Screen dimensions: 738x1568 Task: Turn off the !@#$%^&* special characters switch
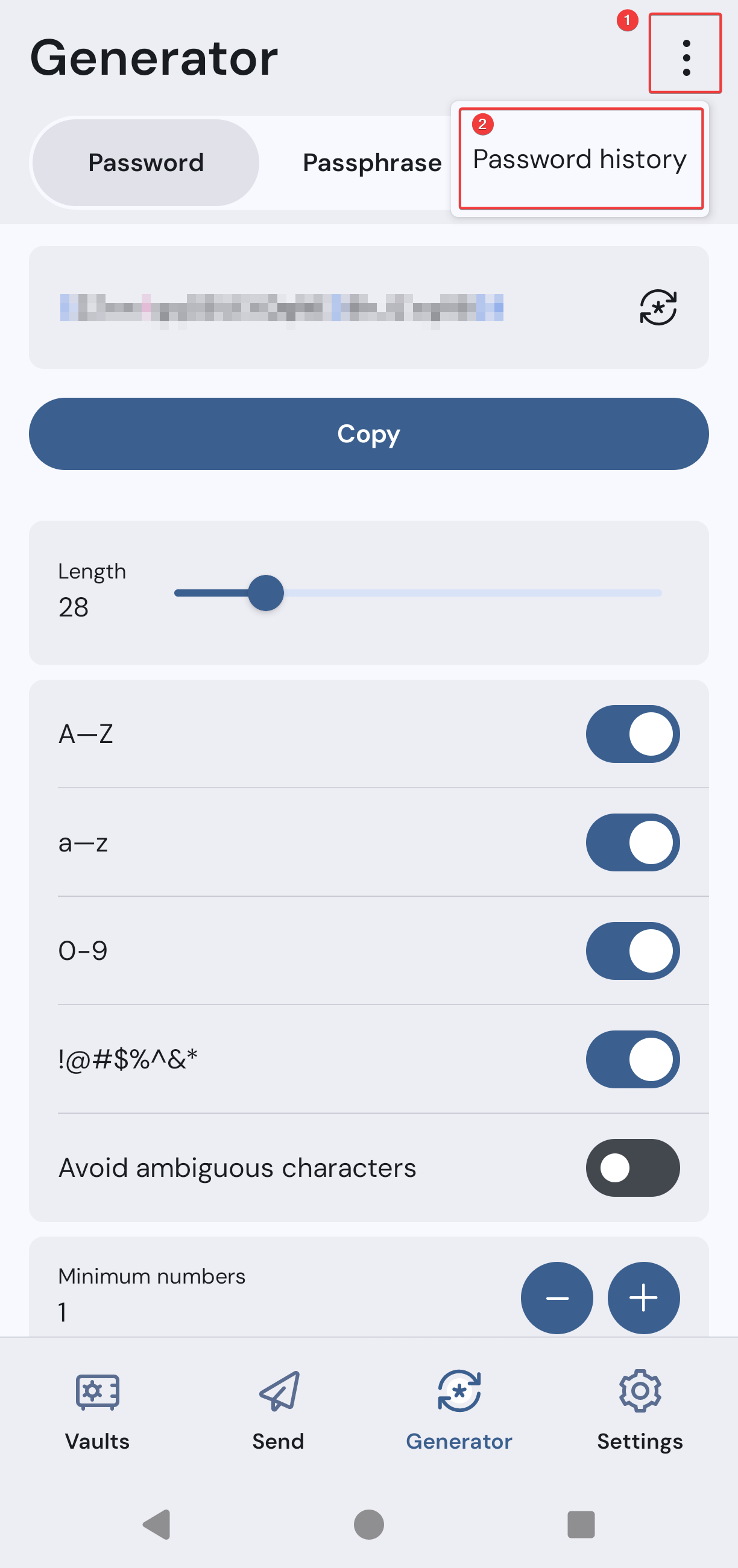632,1059
